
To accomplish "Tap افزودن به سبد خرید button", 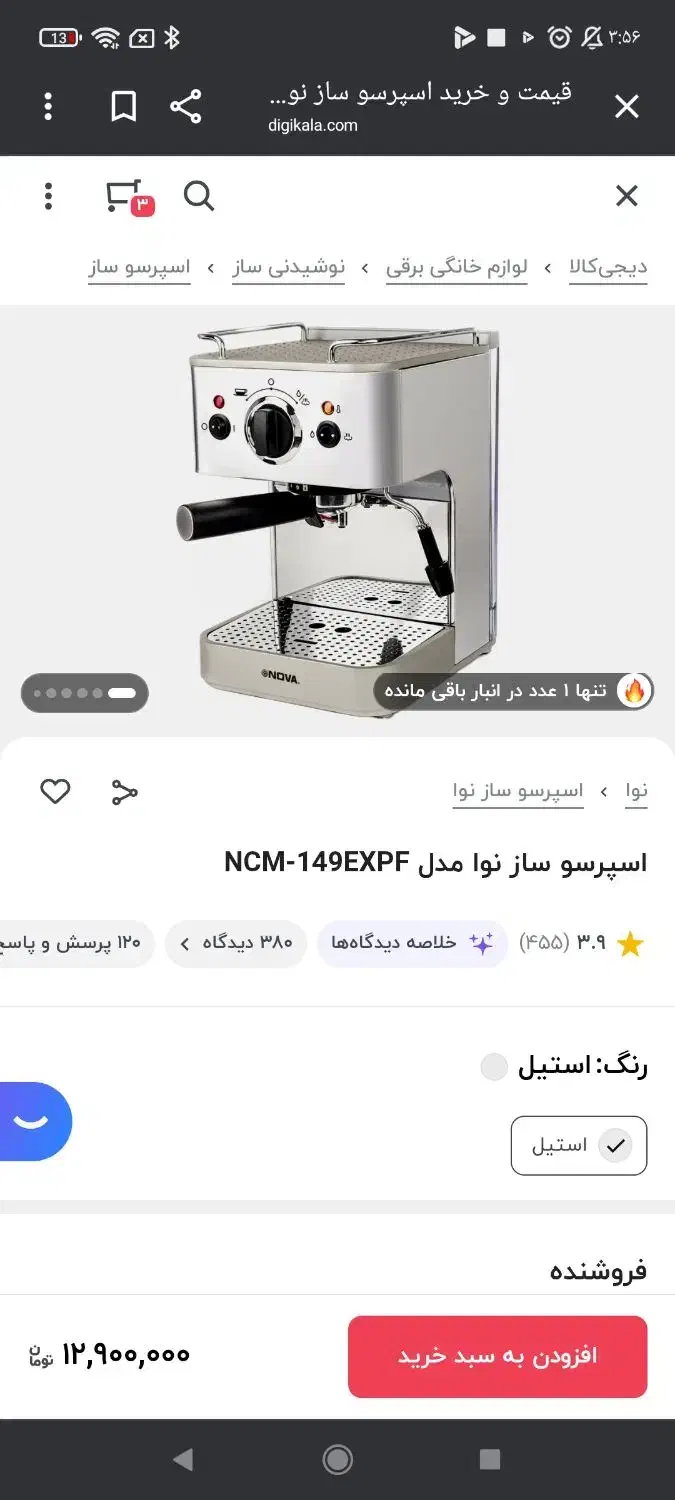I will tap(497, 1356).
